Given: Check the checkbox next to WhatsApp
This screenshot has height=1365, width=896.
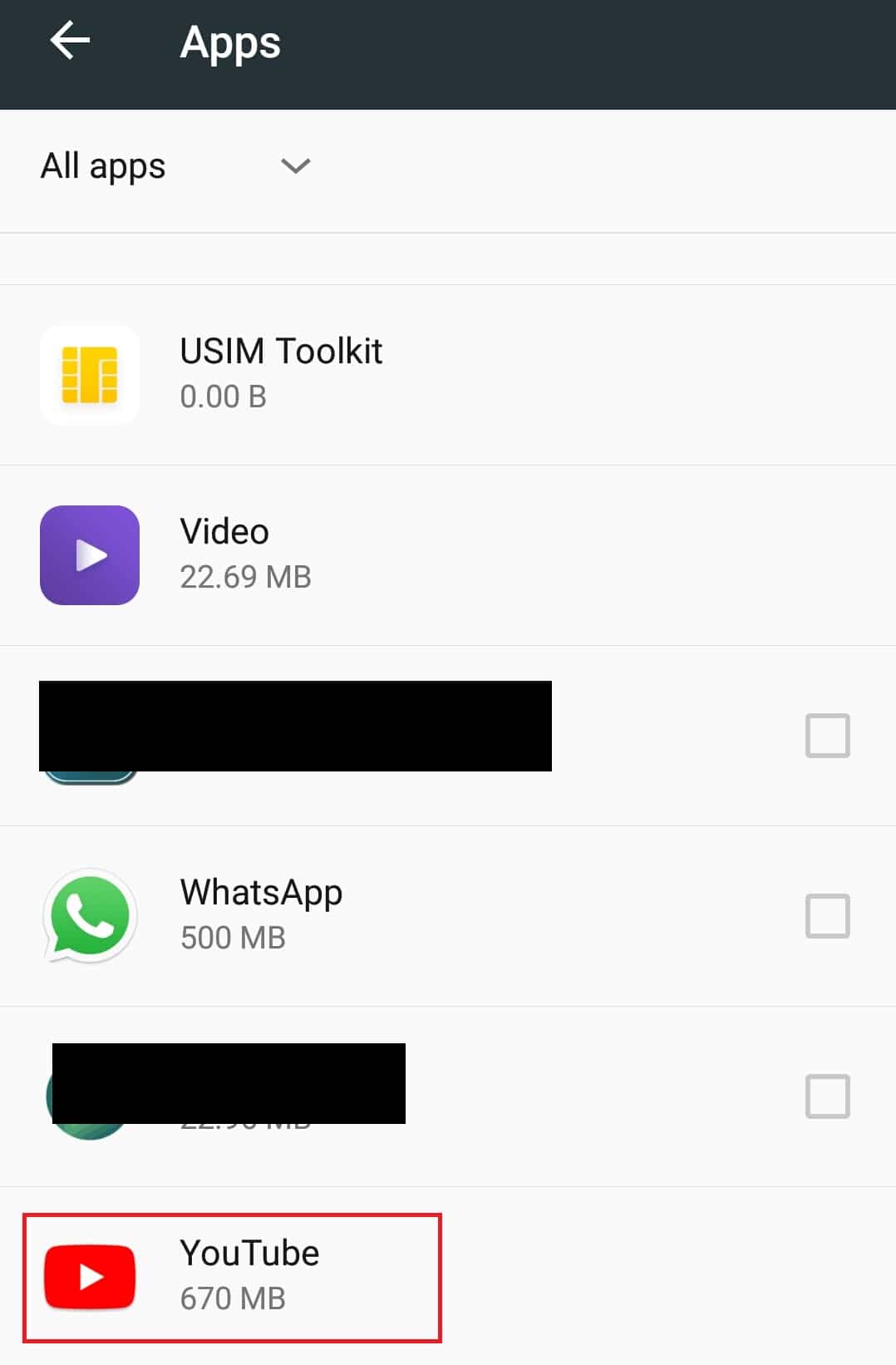Looking at the screenshot, I should coord(827,916).
